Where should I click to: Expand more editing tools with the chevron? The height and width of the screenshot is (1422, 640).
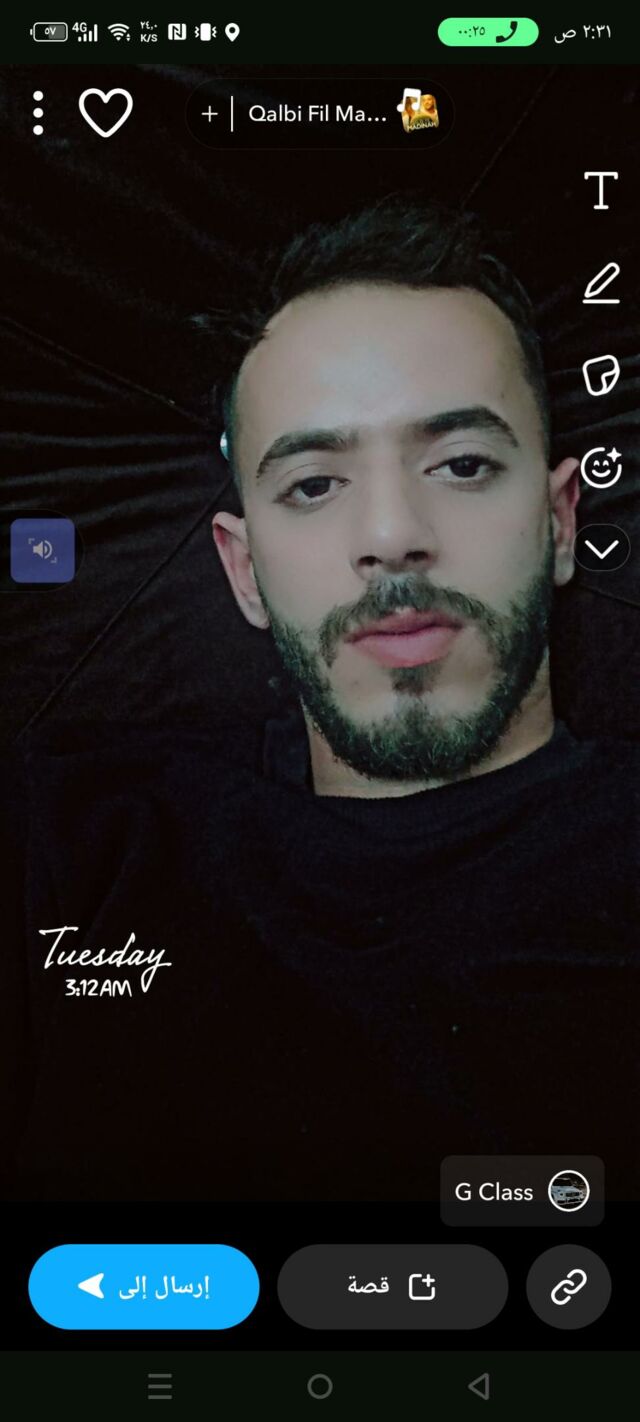pyautogui.click(x=601, y=548)
